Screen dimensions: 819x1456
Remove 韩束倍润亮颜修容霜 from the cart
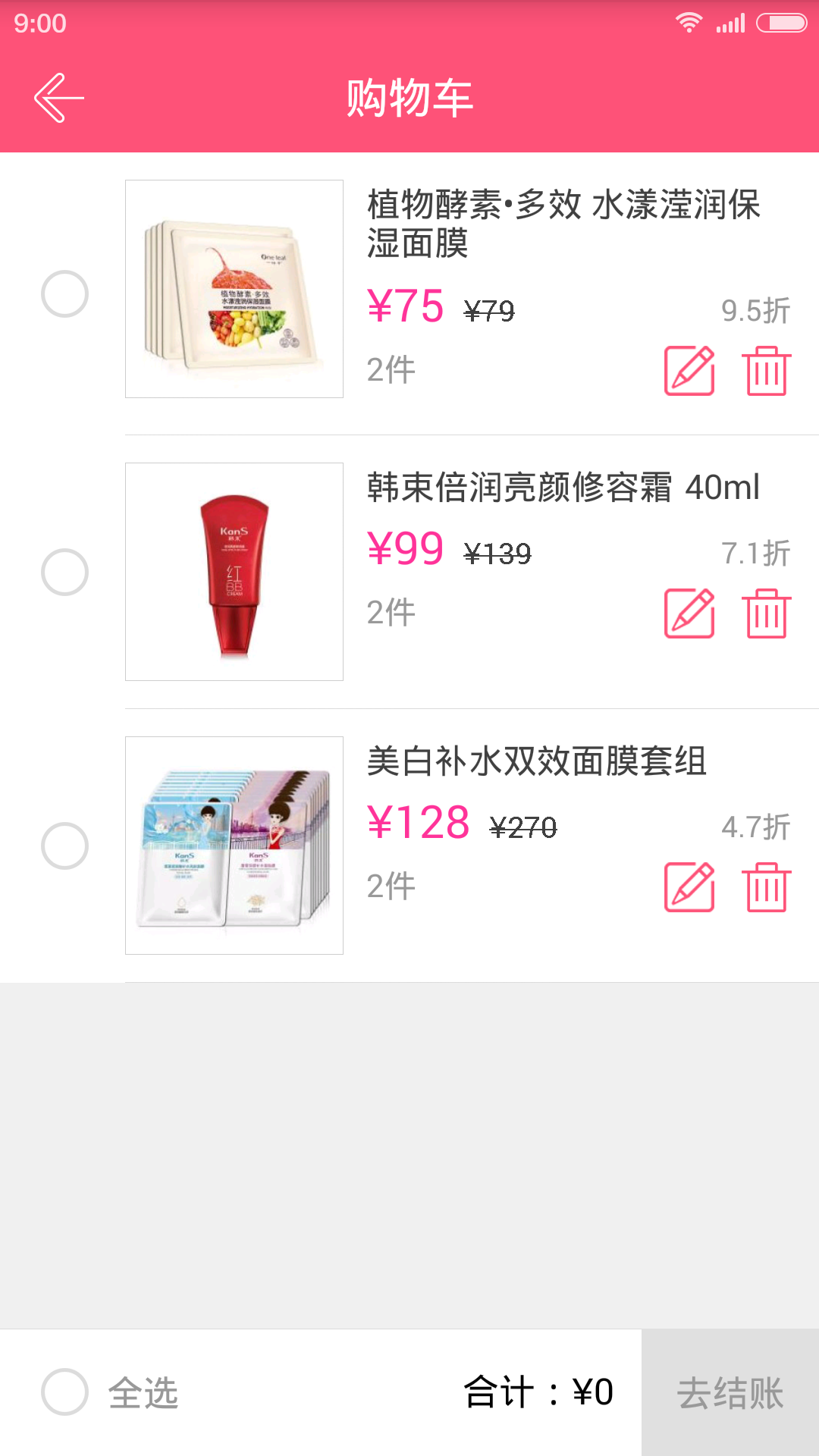coord(767,613)
